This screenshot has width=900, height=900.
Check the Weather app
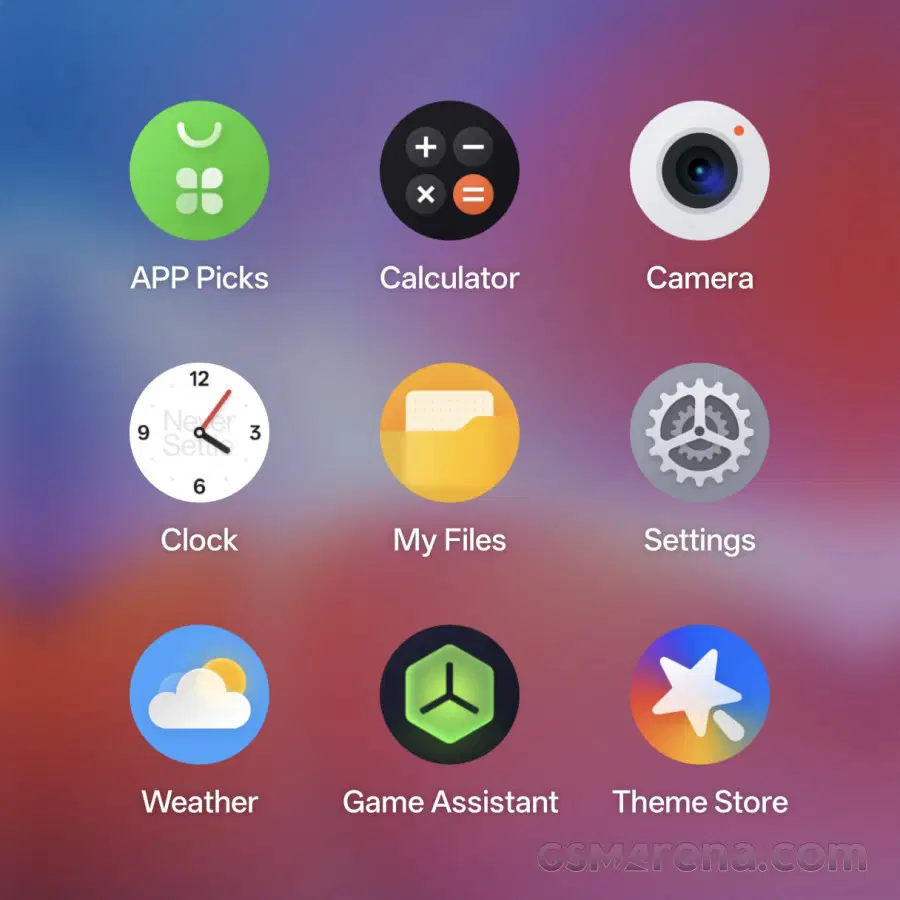pyautogui.click(x=199, y=695)
